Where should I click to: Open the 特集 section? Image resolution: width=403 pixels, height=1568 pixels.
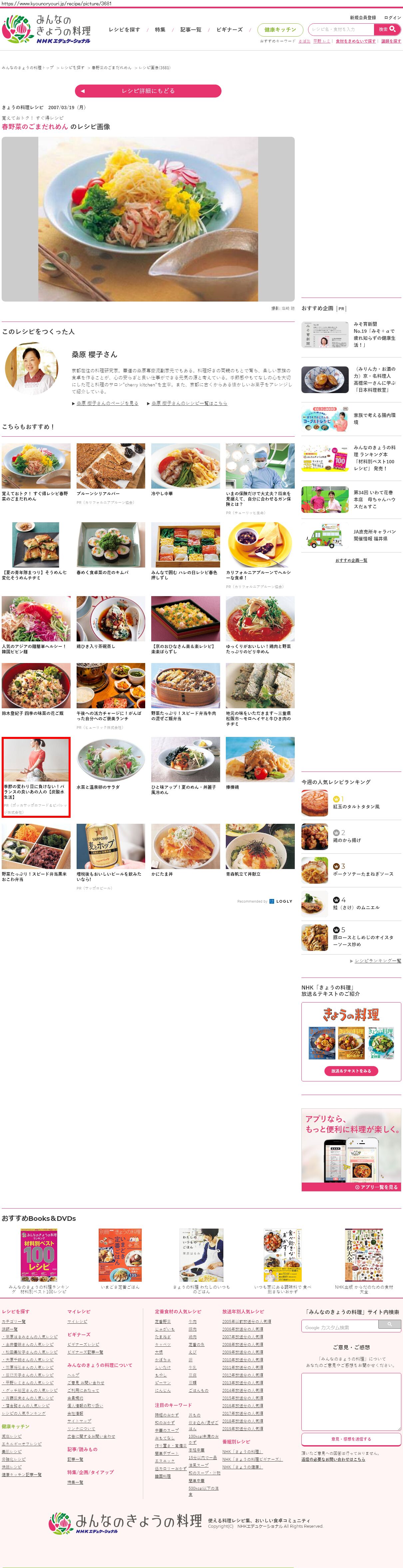click(160, 30)
